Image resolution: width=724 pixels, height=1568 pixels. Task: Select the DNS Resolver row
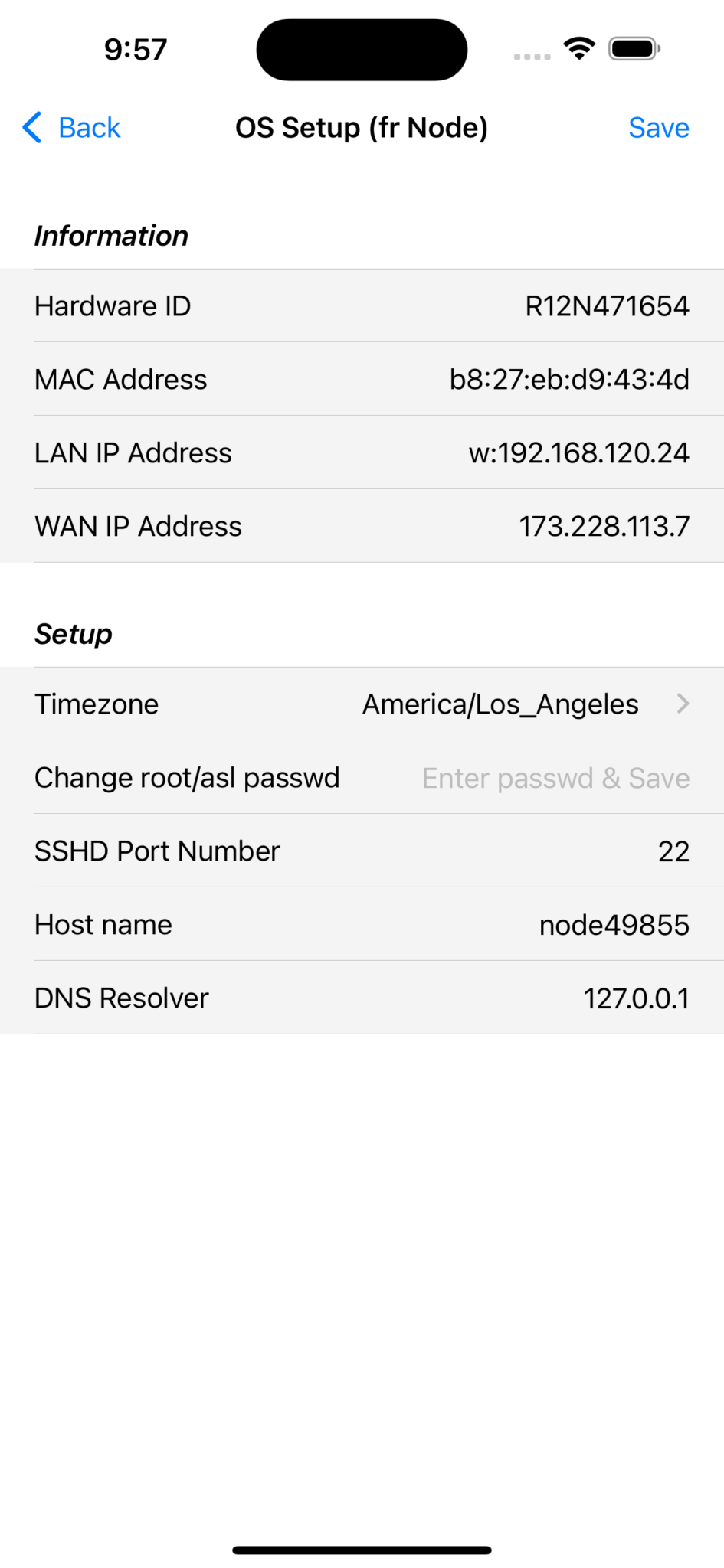click(362, 997)
